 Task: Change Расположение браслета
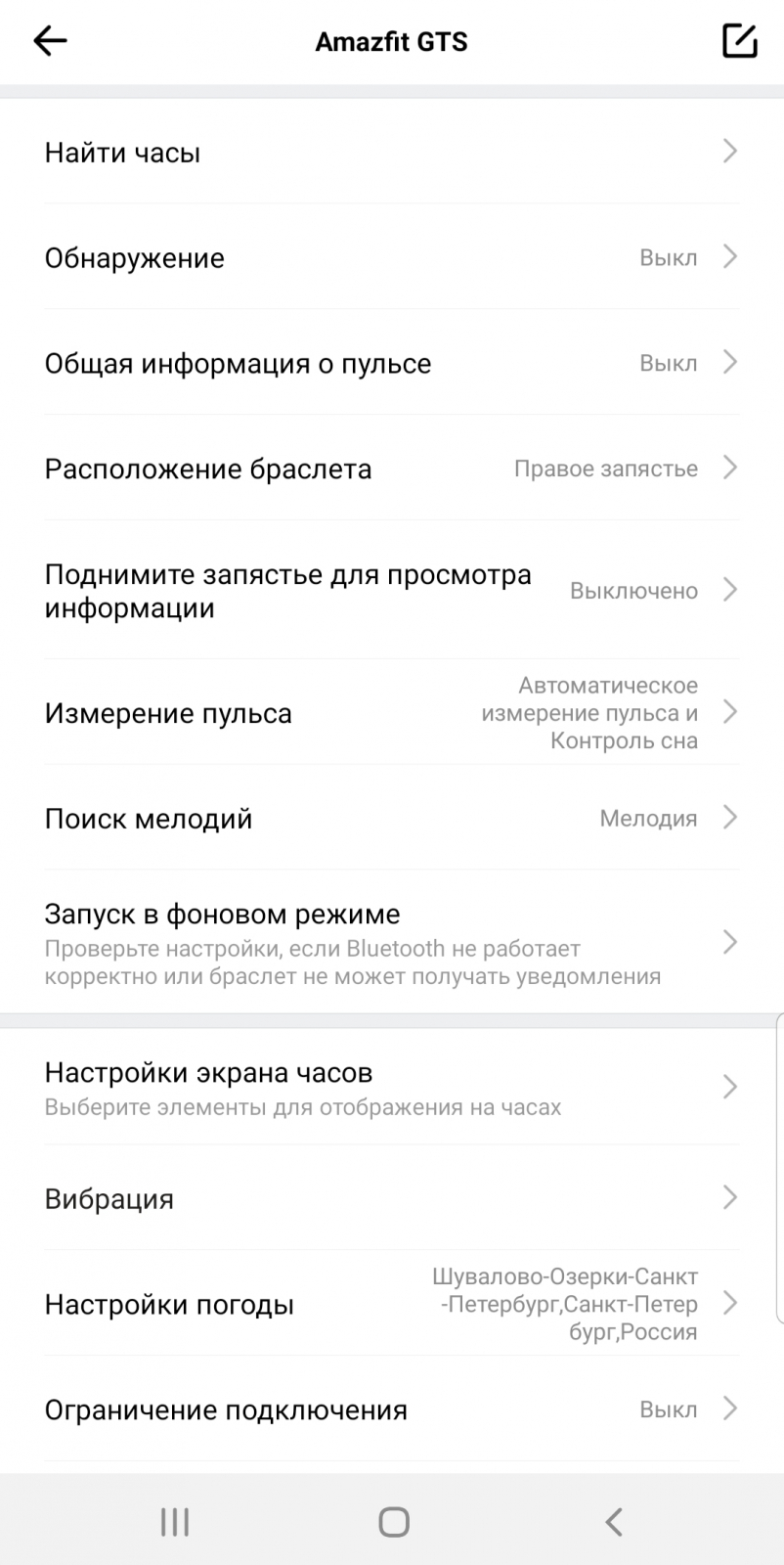[391, 469]
